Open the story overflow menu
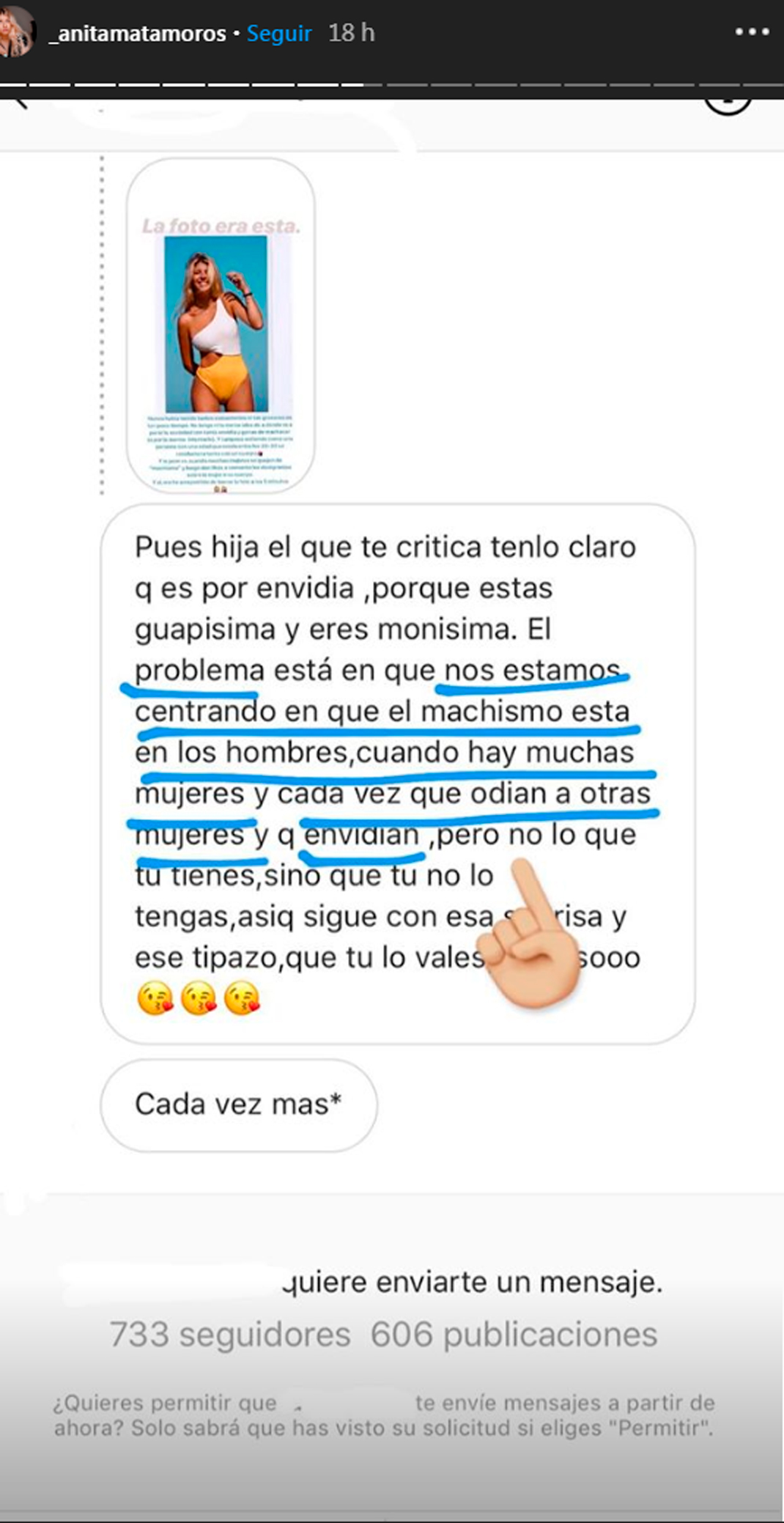Image resolution: width=784 pixels, height=1523 pixels. coord(752,32)
